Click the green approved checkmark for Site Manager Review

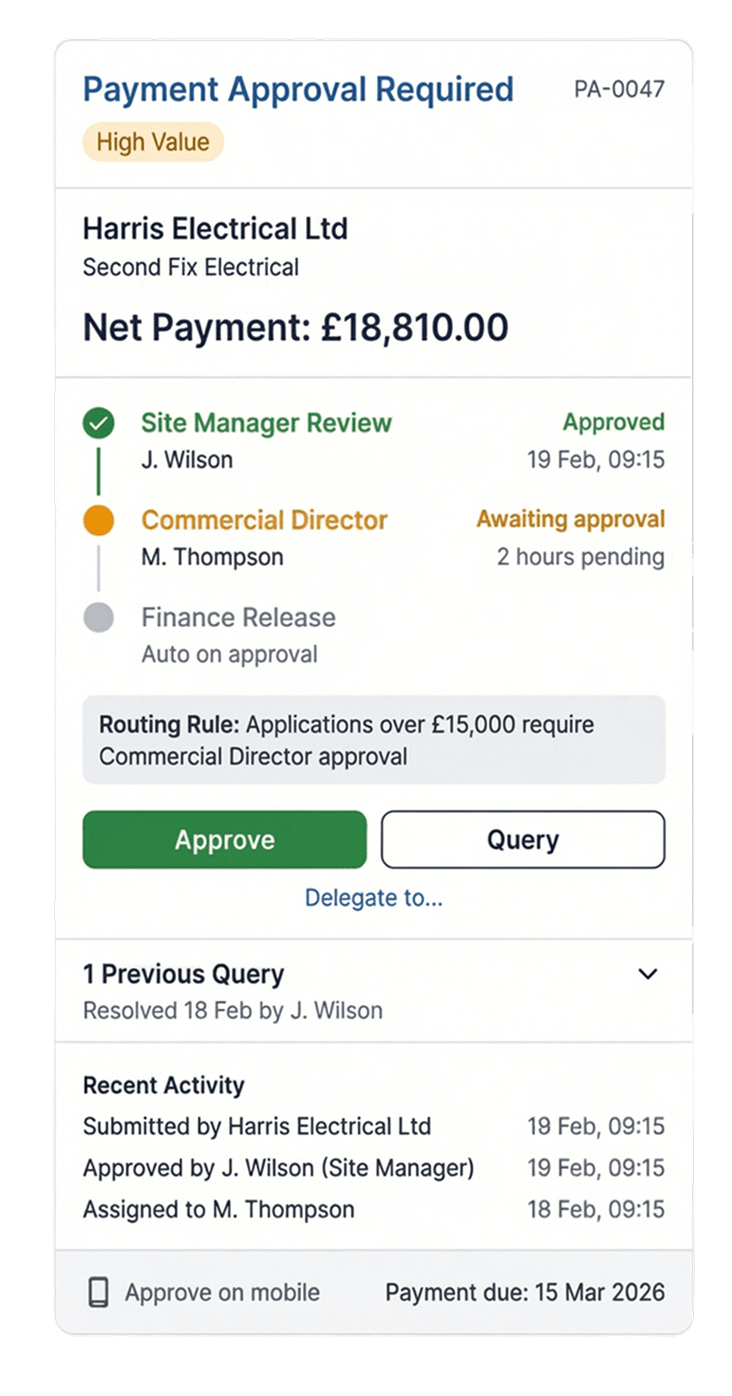(98, 423)
